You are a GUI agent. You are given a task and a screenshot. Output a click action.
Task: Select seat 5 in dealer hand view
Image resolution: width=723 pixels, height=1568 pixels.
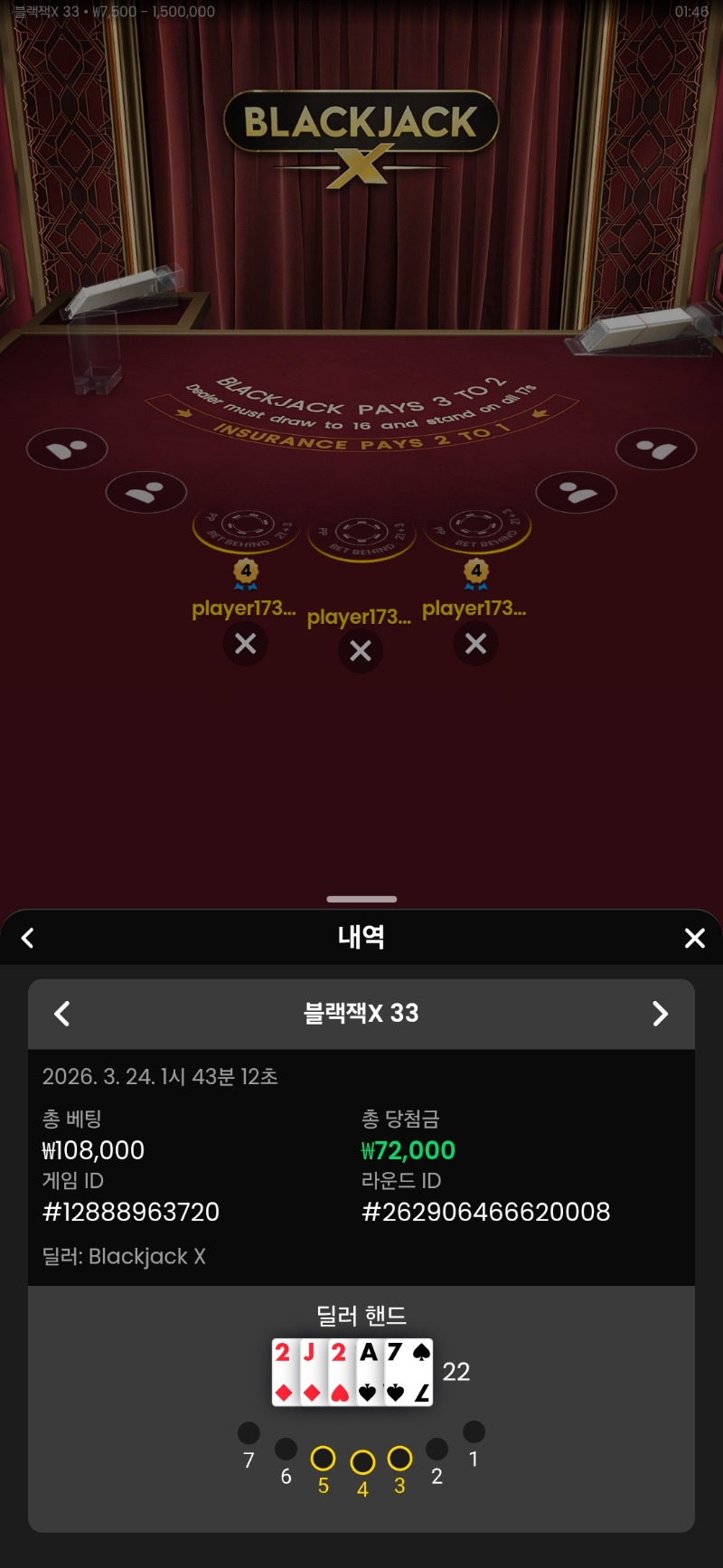323,1459
